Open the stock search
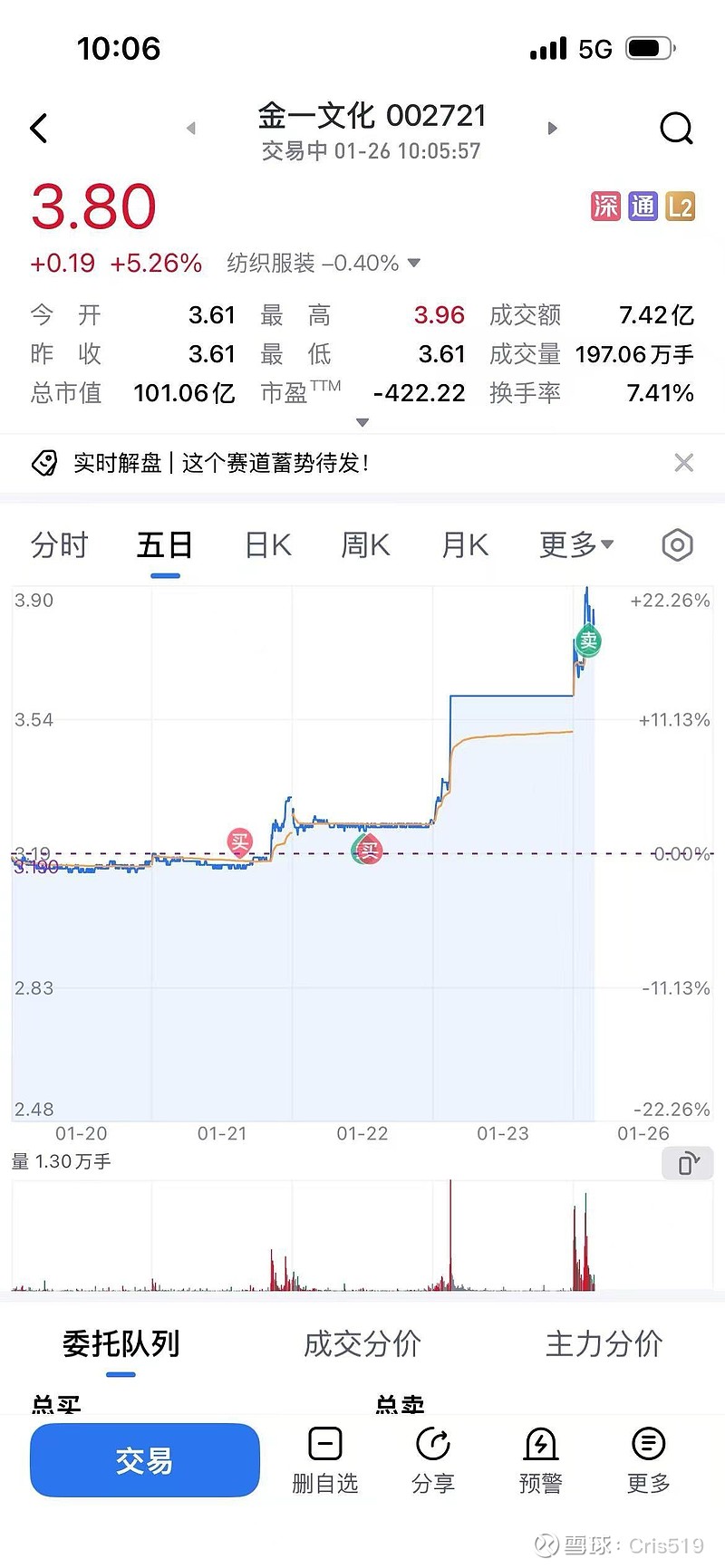The width and height of the screenshot is (725, 1568). [x=676, y=129]
